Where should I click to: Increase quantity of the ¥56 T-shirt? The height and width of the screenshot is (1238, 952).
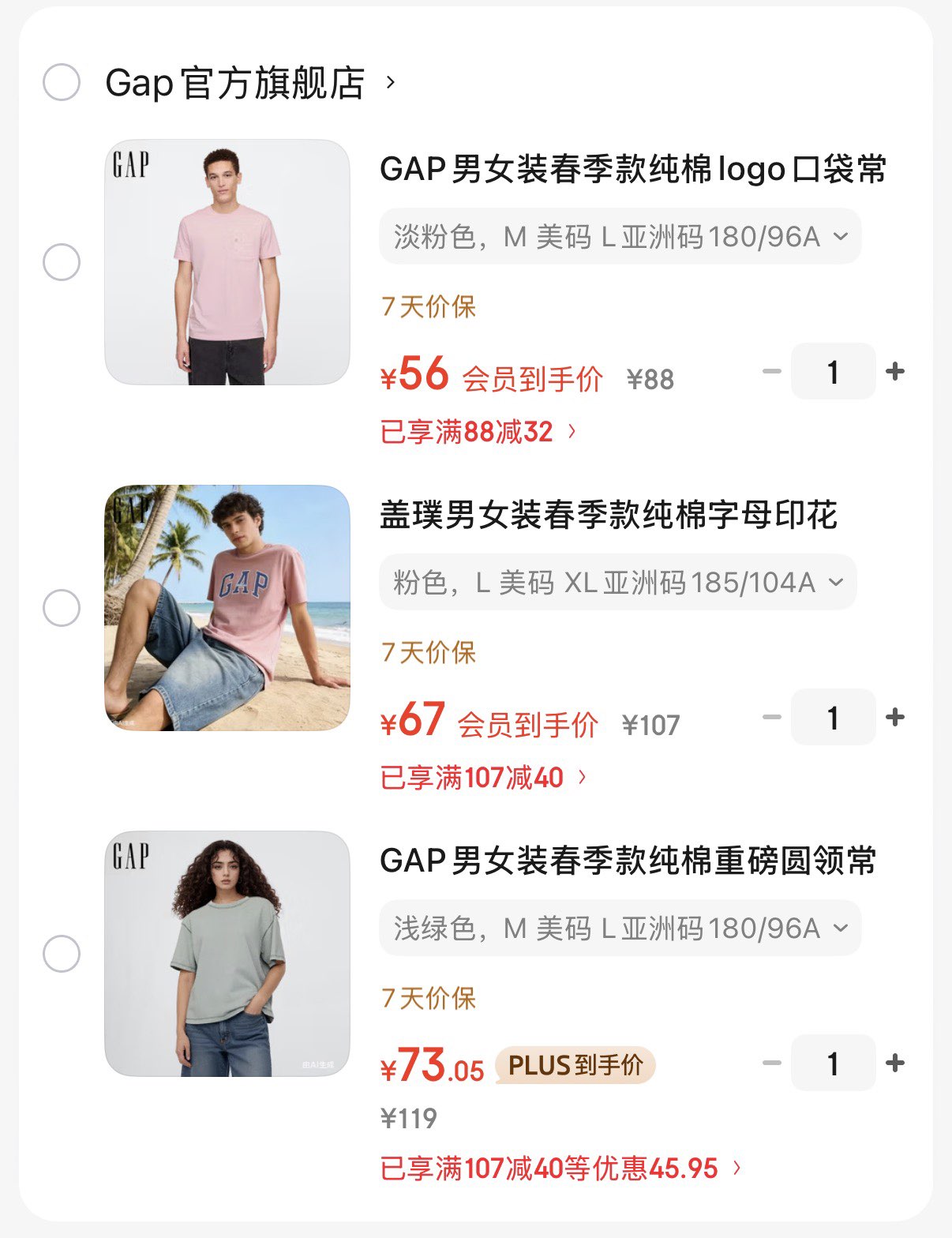tap(895, 371)
